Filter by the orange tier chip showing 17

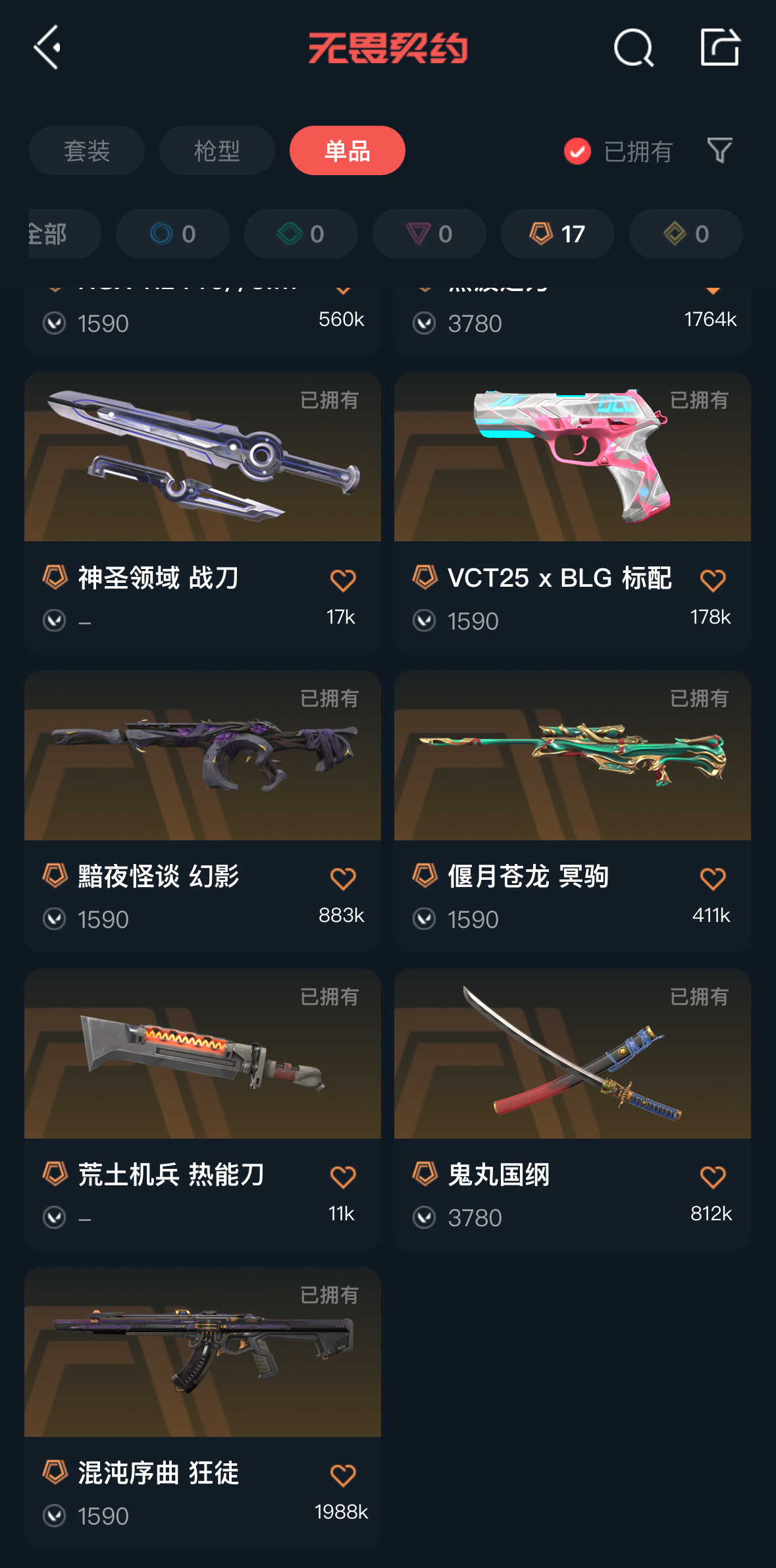(557, 234)
